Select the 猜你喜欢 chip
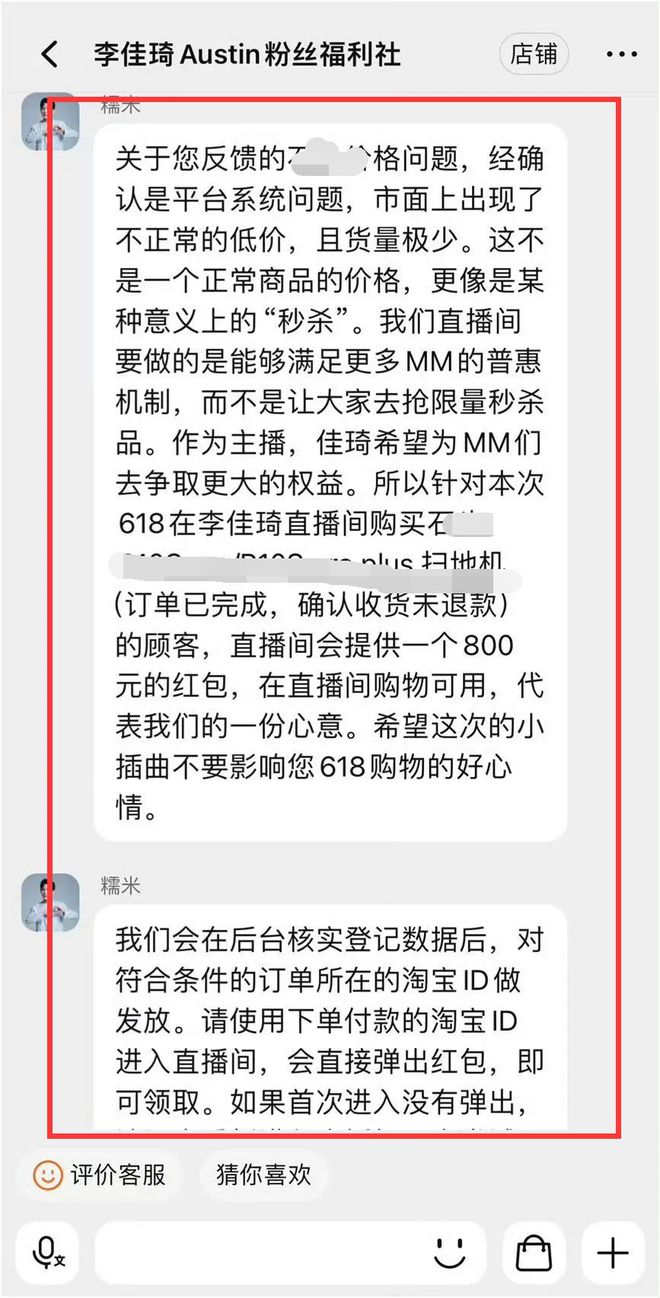 click(x=264, y=1175)
